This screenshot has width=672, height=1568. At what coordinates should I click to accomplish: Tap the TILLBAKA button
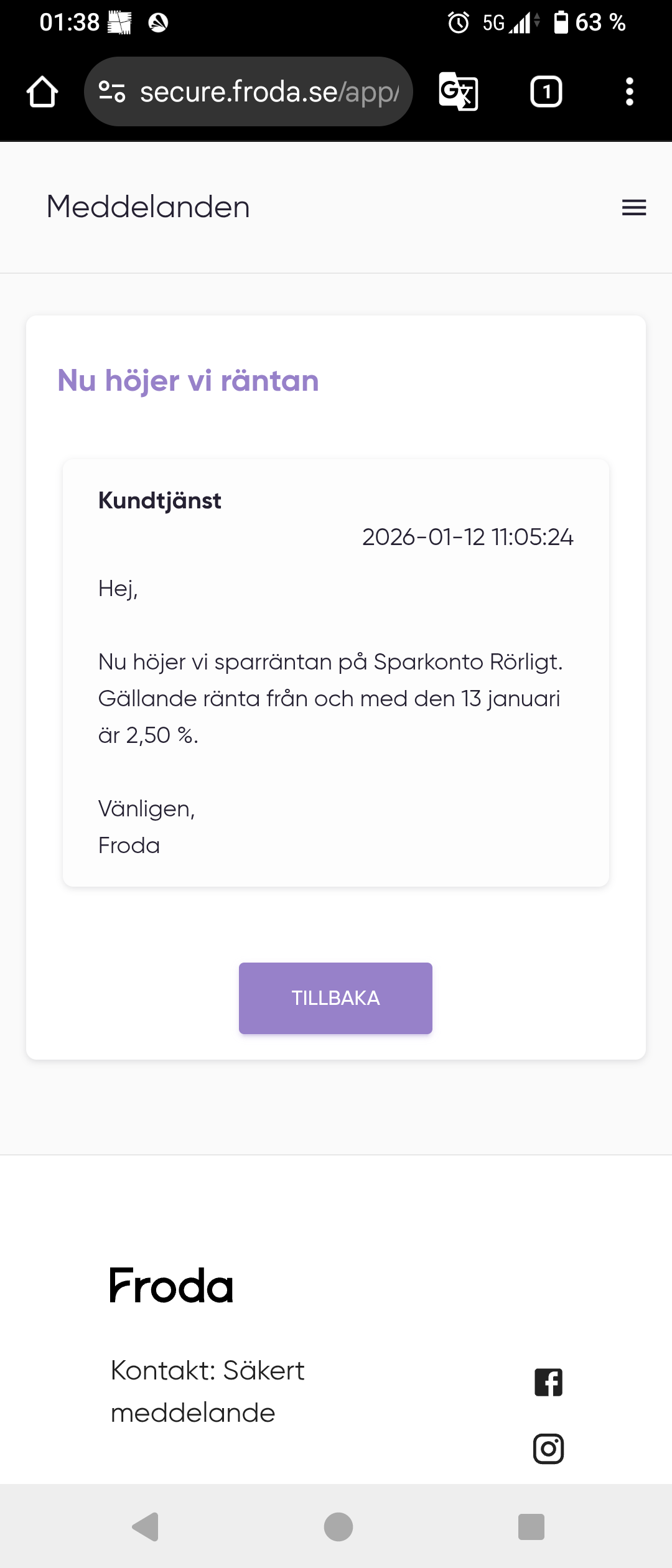(x=335, y=998)
